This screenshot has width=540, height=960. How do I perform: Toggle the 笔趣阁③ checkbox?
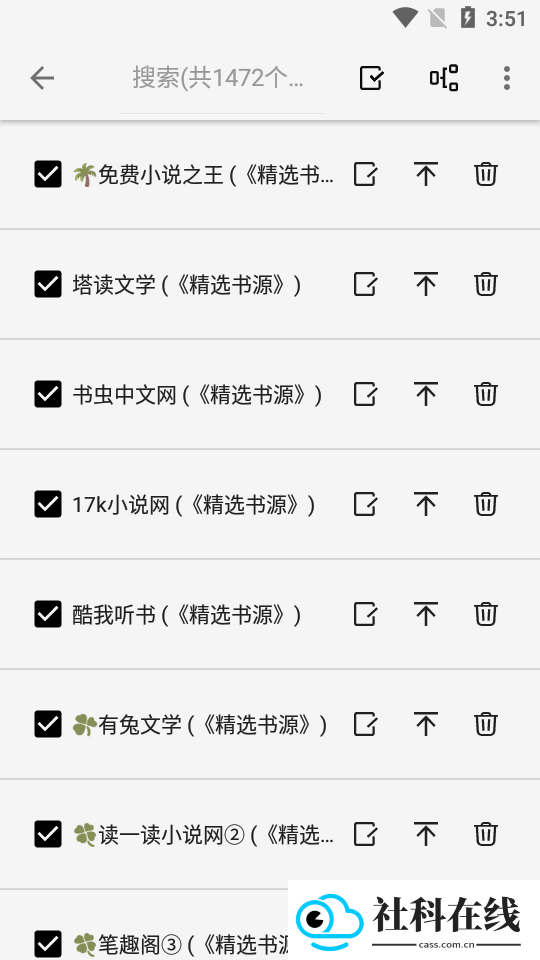[x=48, y=944]
